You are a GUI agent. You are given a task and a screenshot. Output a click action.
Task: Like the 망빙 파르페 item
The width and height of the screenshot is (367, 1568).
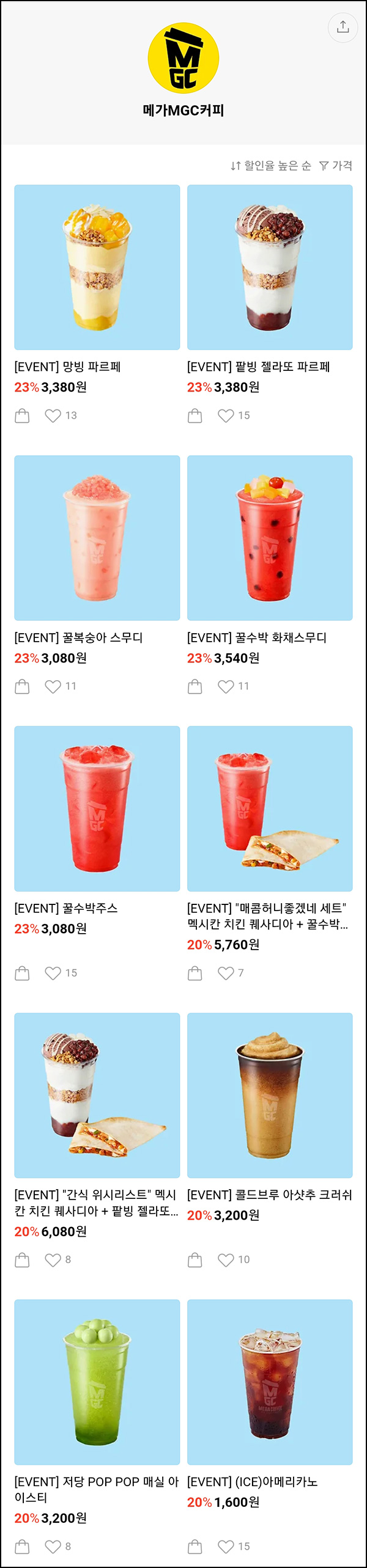(53, 416)
